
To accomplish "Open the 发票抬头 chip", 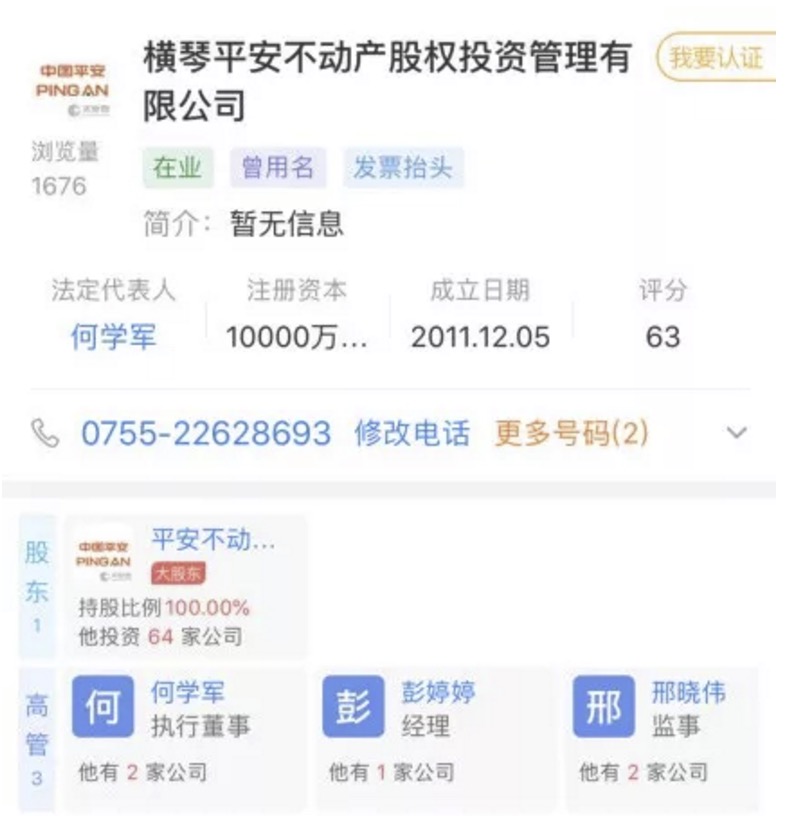I will (x=402, y=168).
